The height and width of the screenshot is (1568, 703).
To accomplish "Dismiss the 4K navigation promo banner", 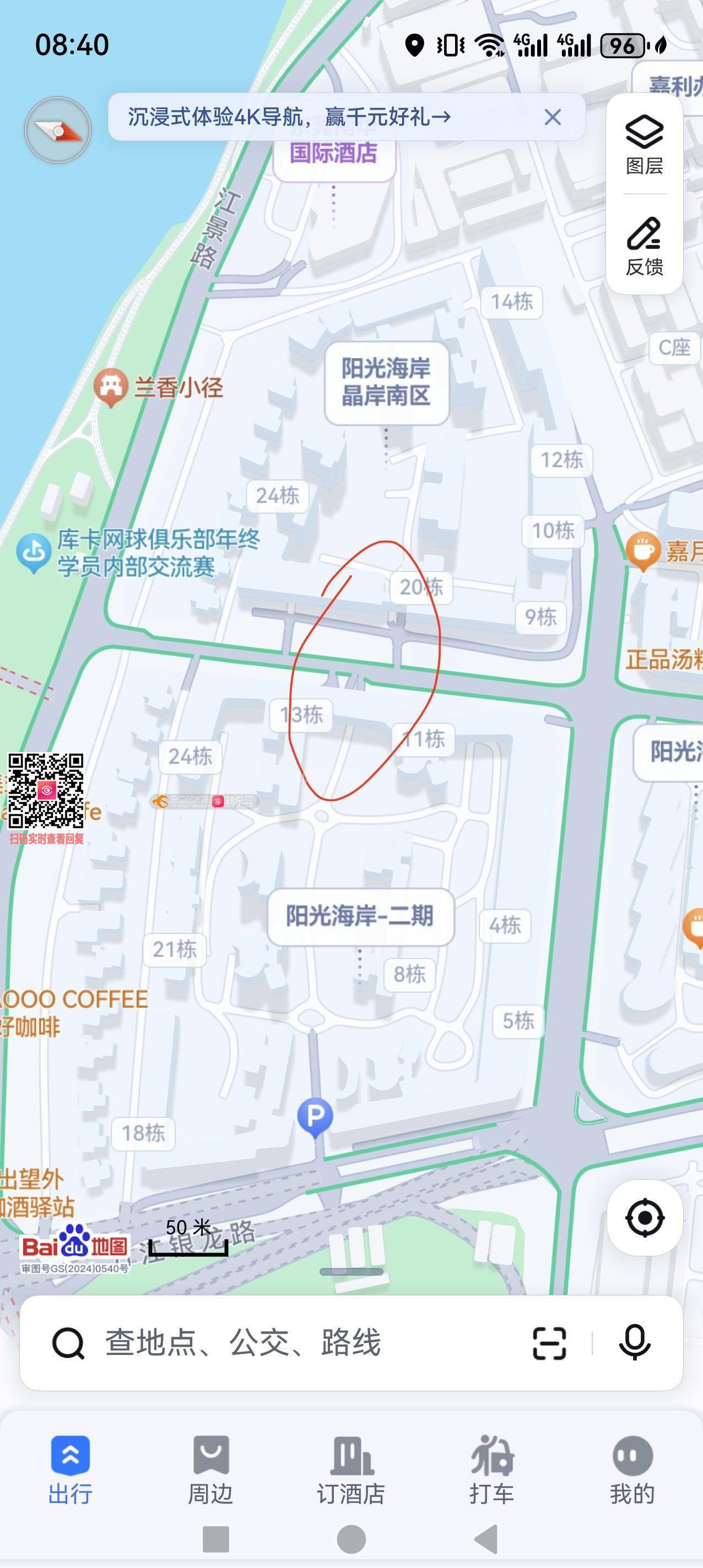I will pos(552,117).
